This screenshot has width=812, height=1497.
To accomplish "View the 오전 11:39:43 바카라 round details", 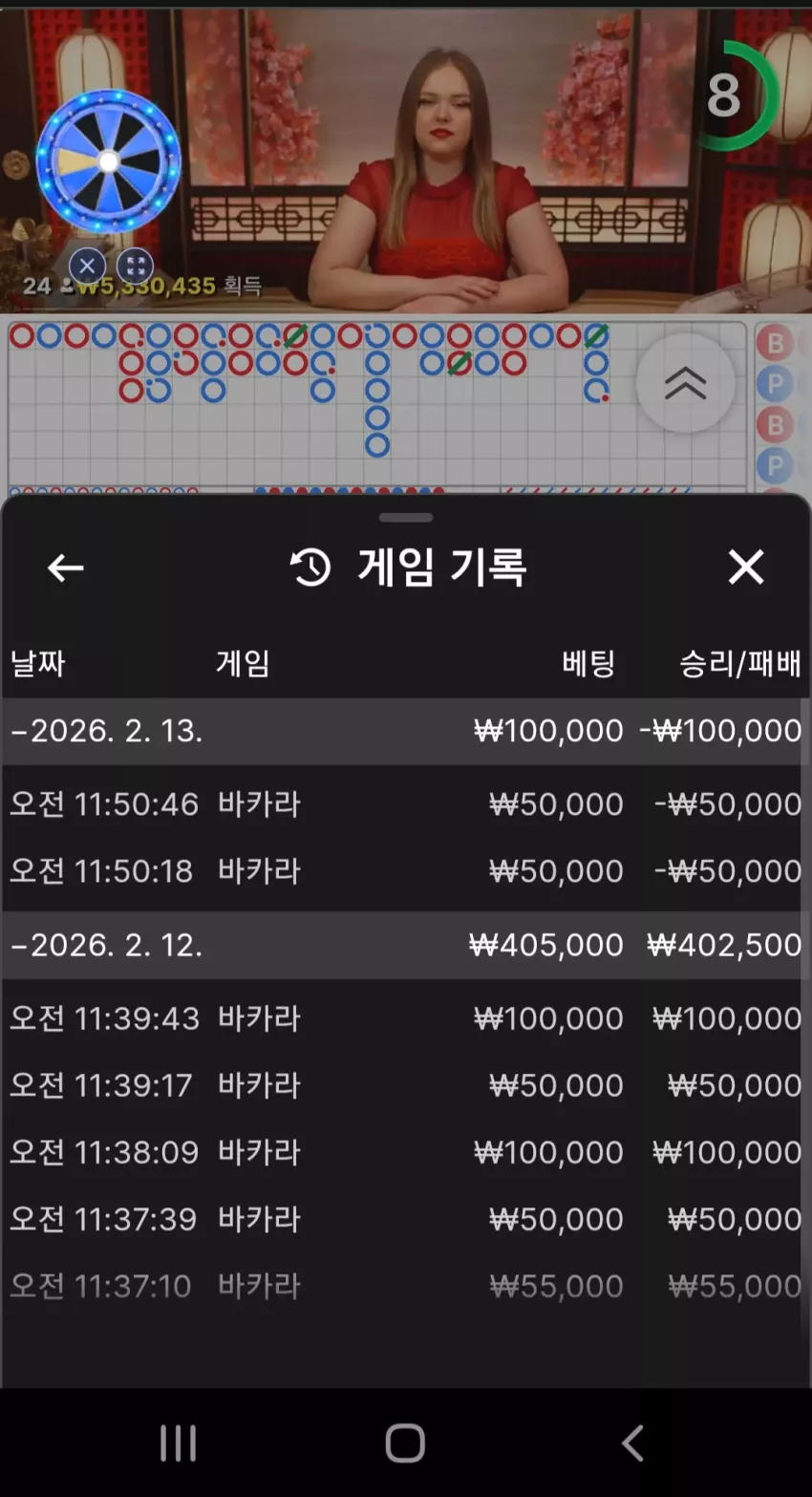I will tap(403, 1017).
